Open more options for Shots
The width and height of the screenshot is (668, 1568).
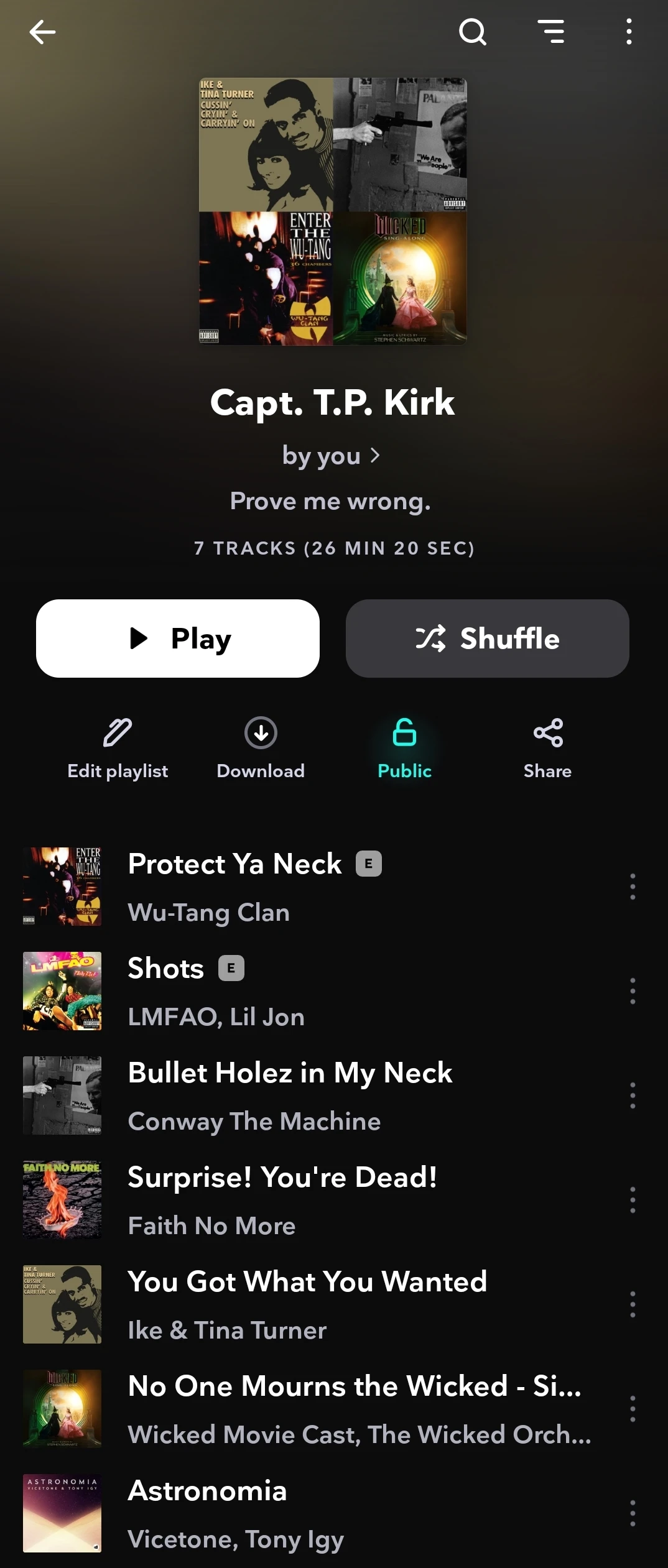[x=633, y=991]
